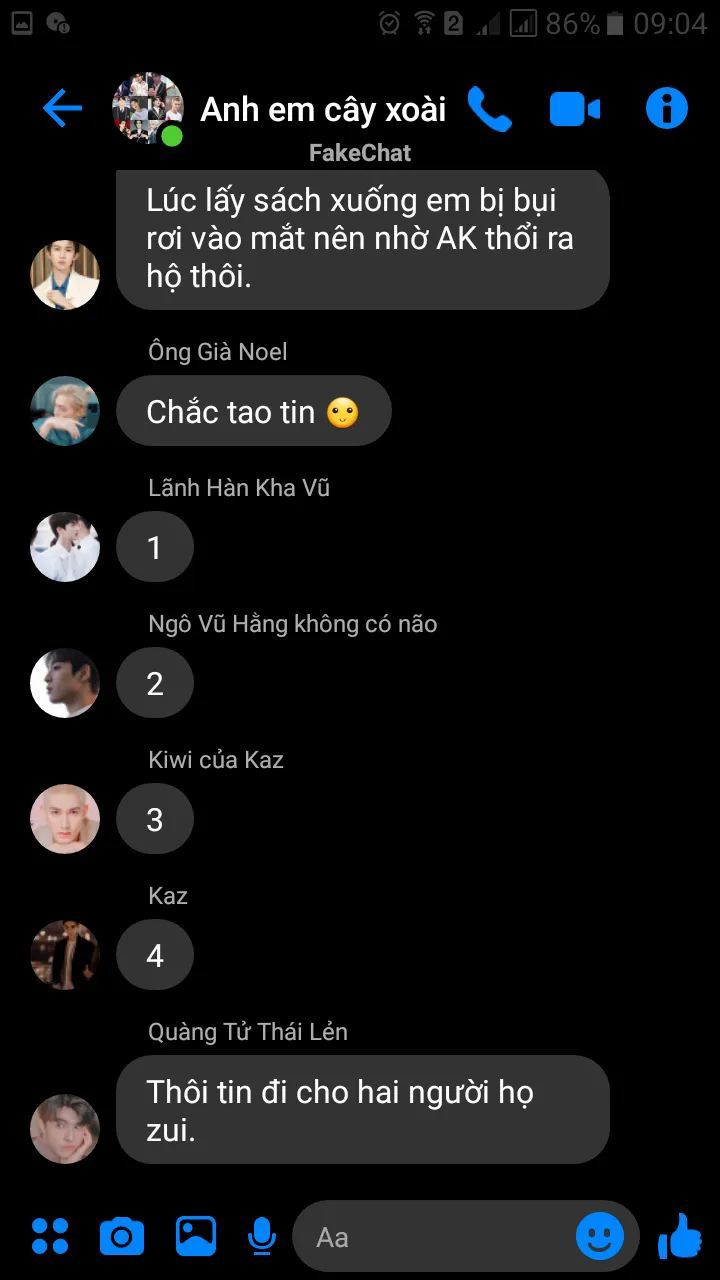Image resolution: width=720 pixels, height=1280 pixels.
Task: Tap Quàng Tử Thái Lẻn's avatar
Action: pyautogui.click(x=65, y=1128)
